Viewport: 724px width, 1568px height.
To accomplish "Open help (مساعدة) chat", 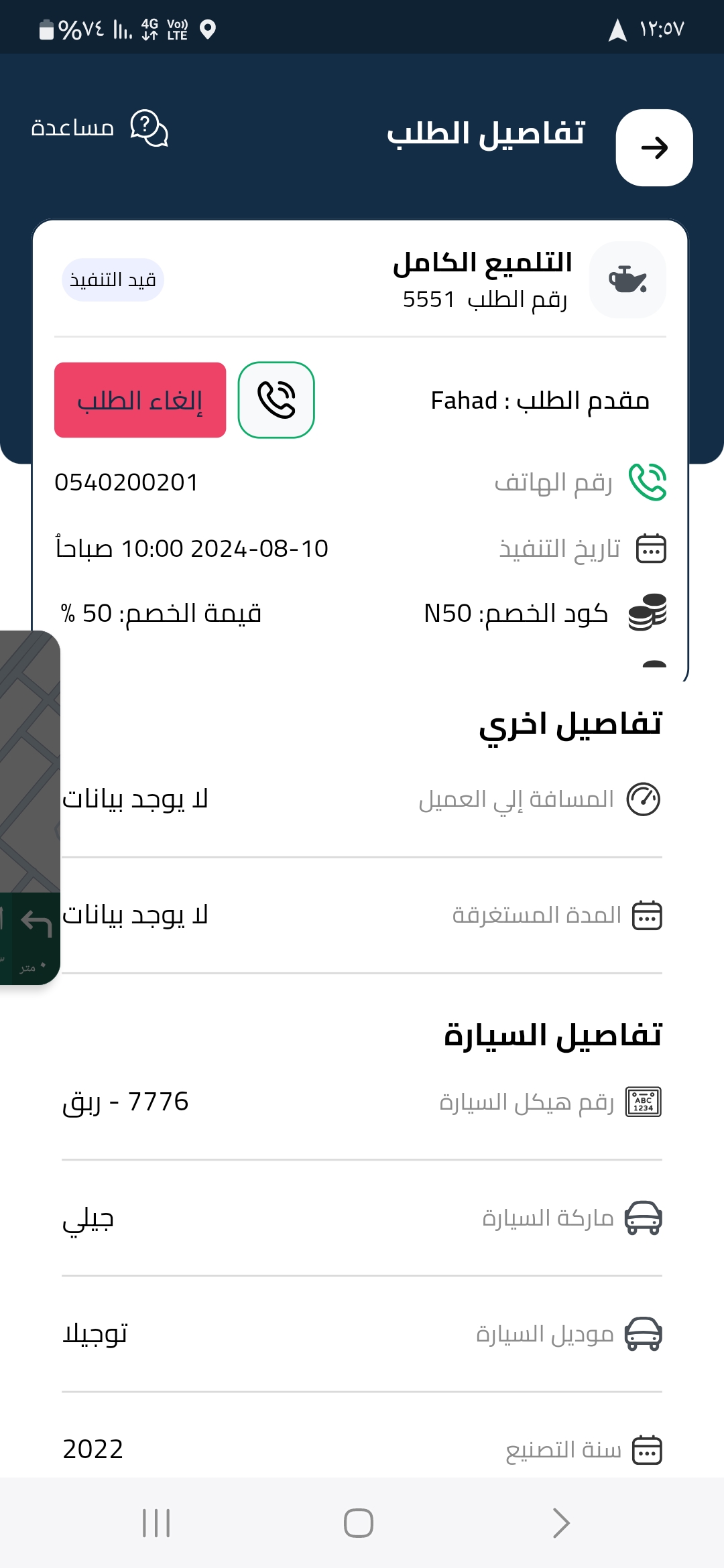I will coord(99,127).
